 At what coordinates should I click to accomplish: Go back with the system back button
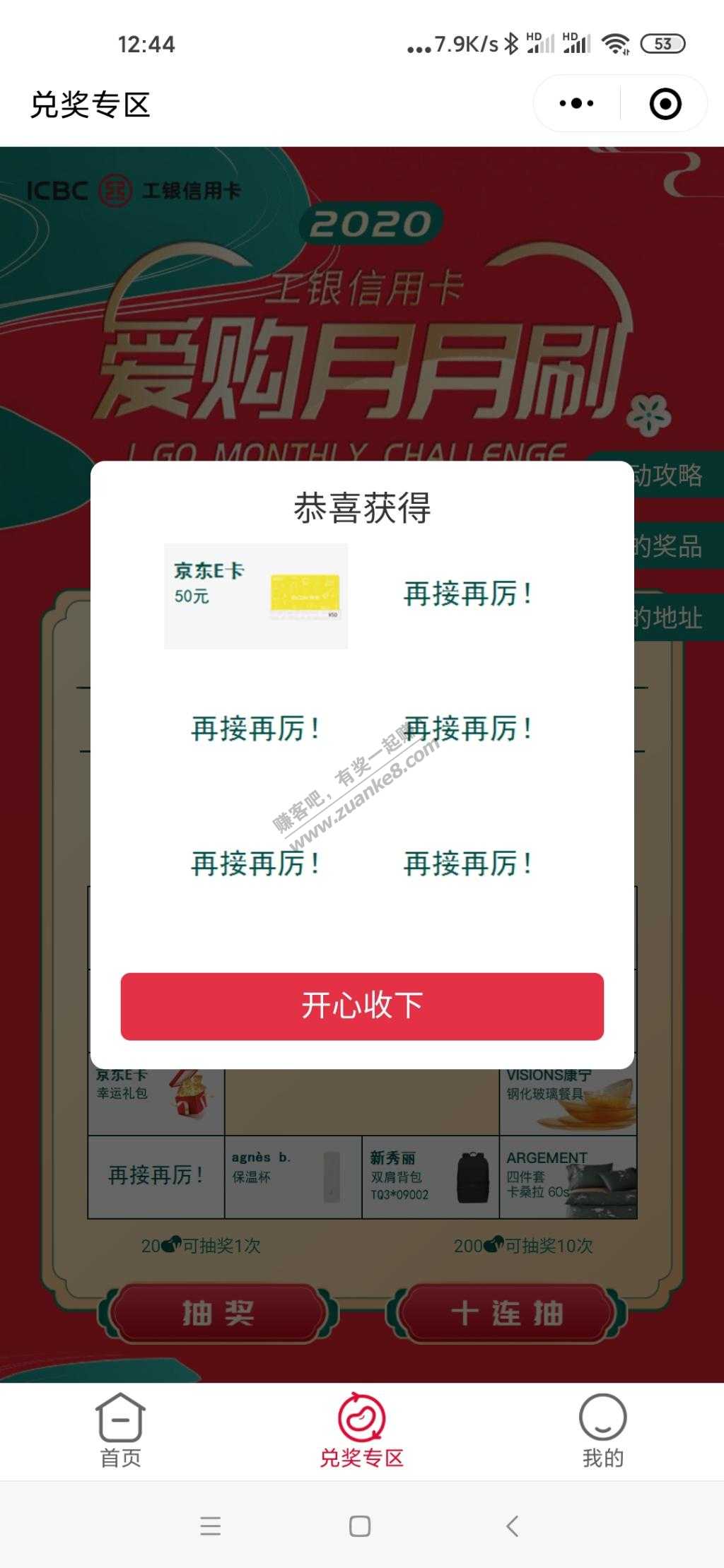click(x=512, y=1526)
